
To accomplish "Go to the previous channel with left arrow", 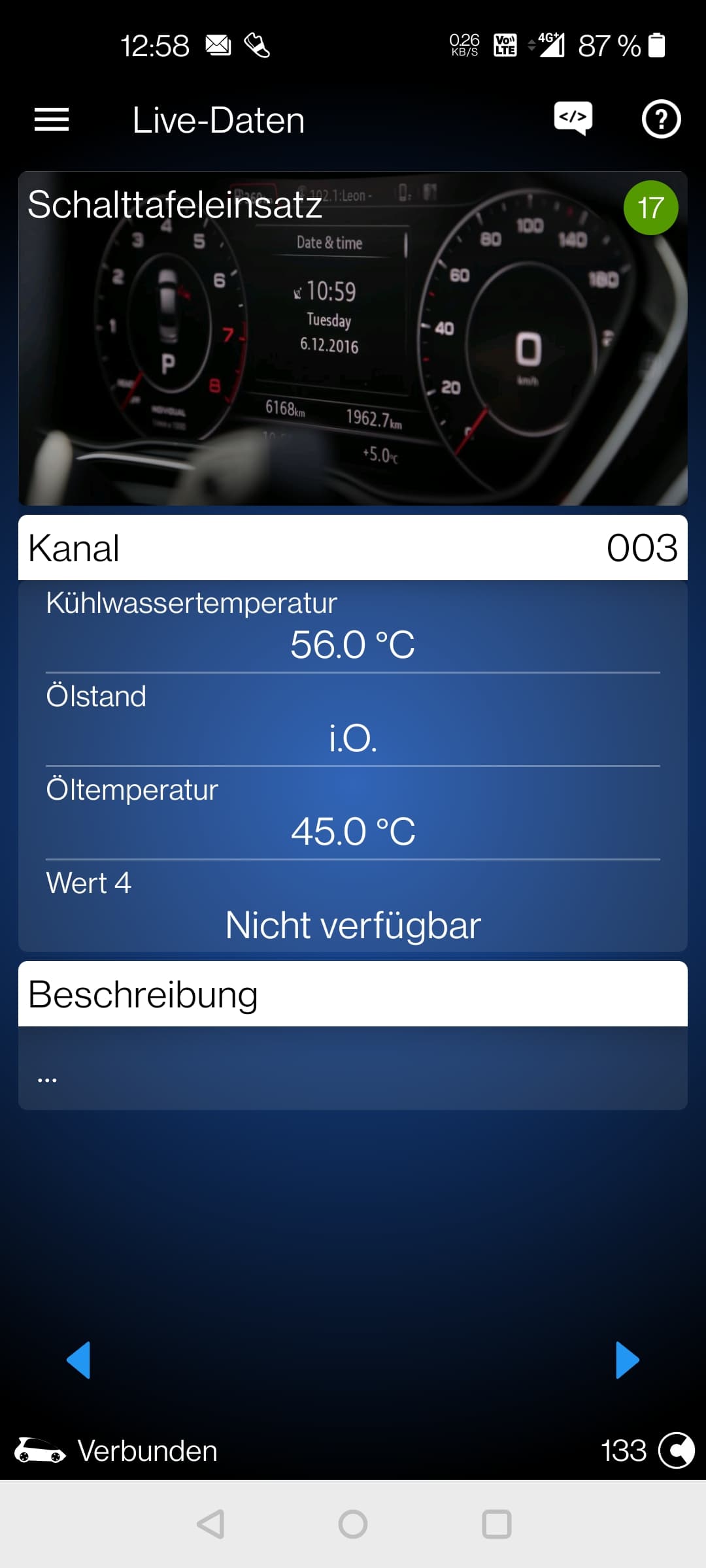I will coord(78,1360).
